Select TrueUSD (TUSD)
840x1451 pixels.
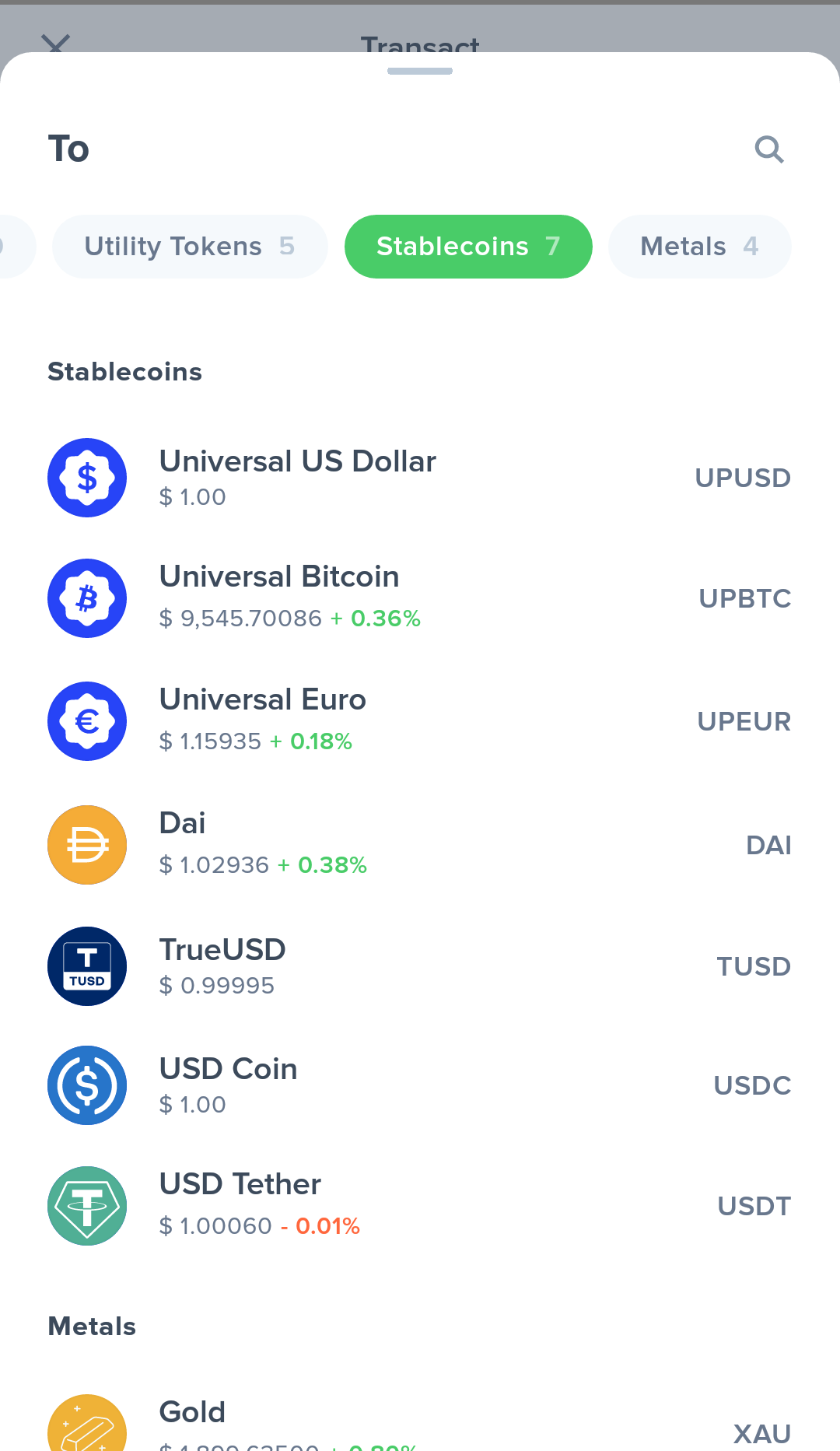coord(420,966)
